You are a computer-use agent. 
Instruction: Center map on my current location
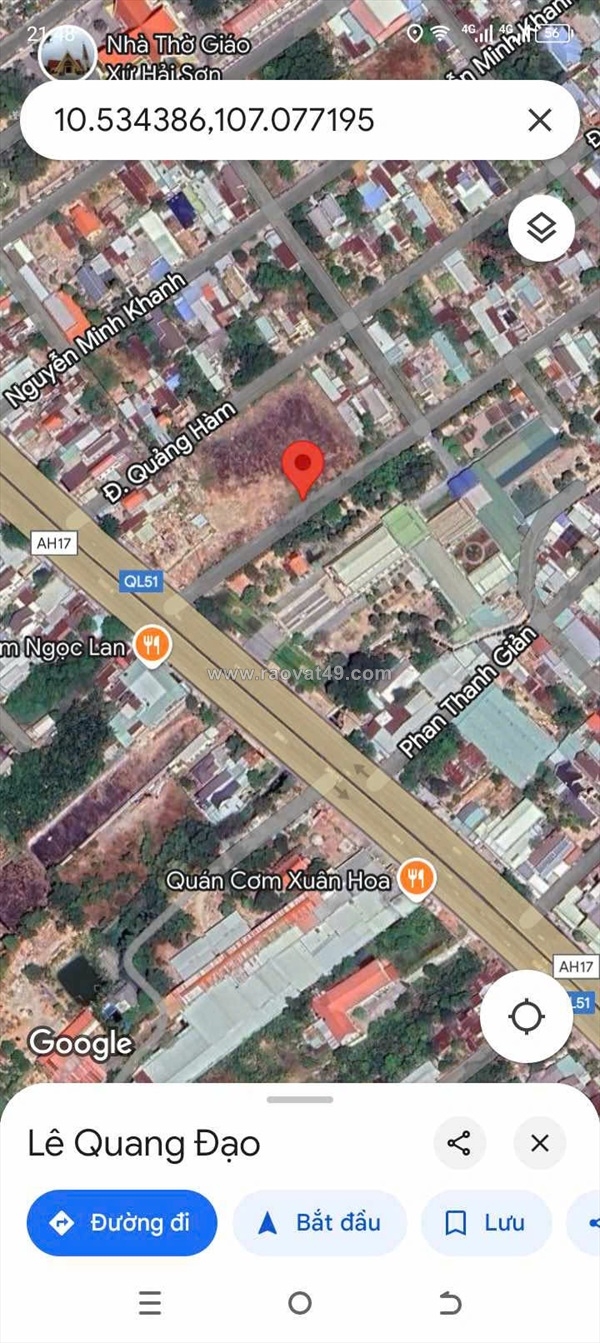[526, 1017]
